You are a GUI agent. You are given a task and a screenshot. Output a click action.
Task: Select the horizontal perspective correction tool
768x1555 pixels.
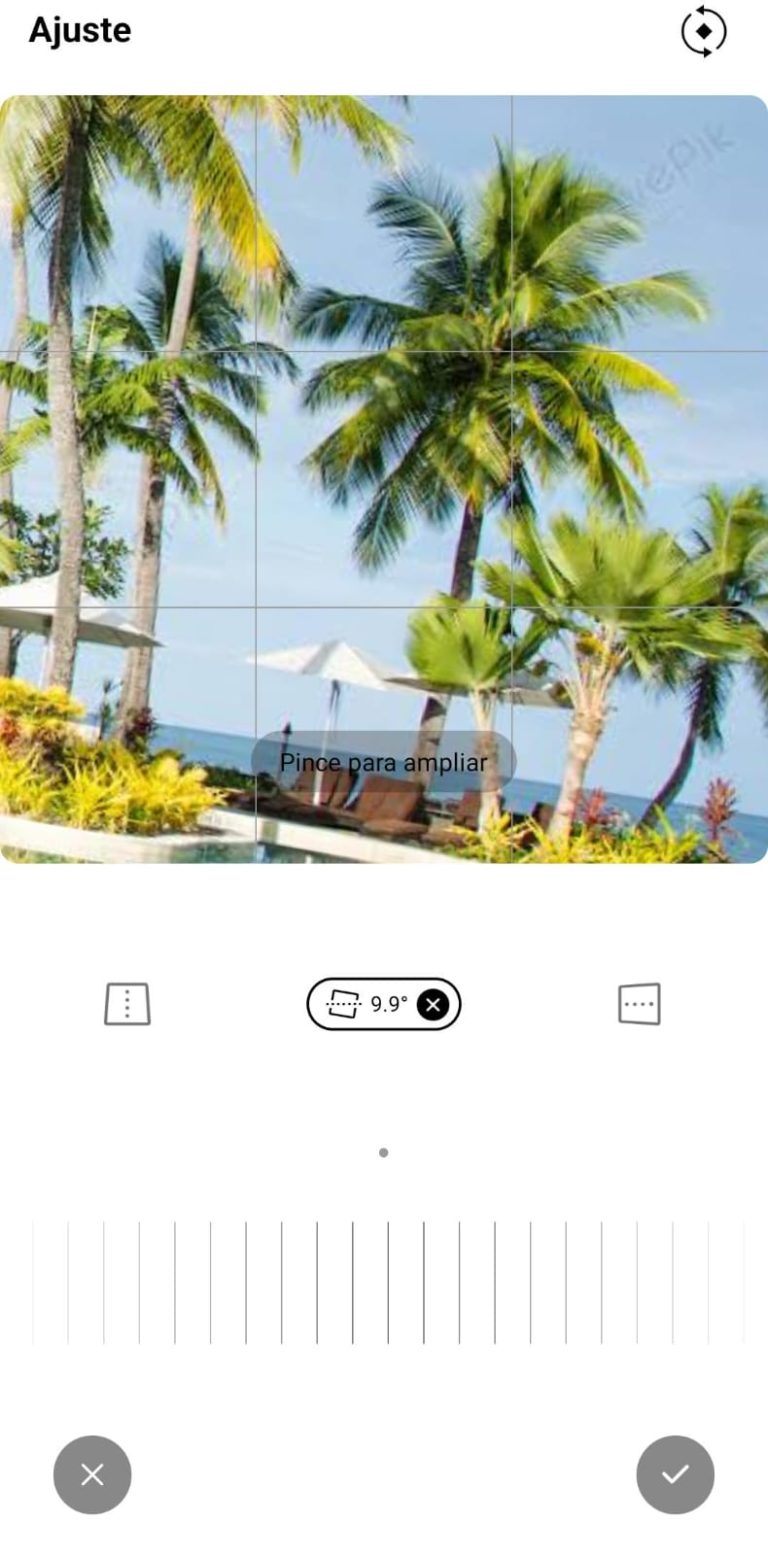tap(638, 1004)
